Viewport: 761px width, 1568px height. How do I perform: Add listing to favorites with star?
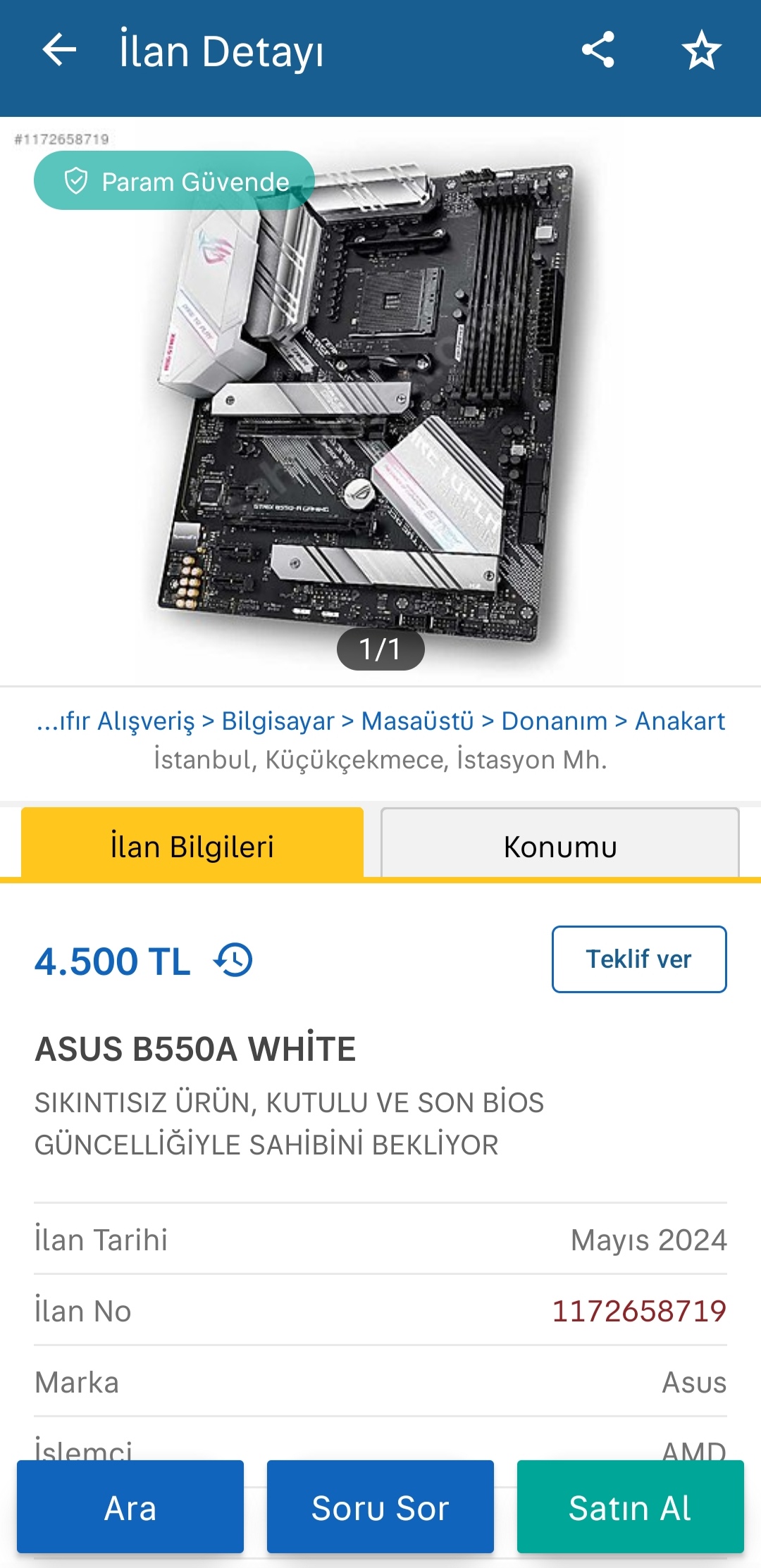(x=701, y=50)
